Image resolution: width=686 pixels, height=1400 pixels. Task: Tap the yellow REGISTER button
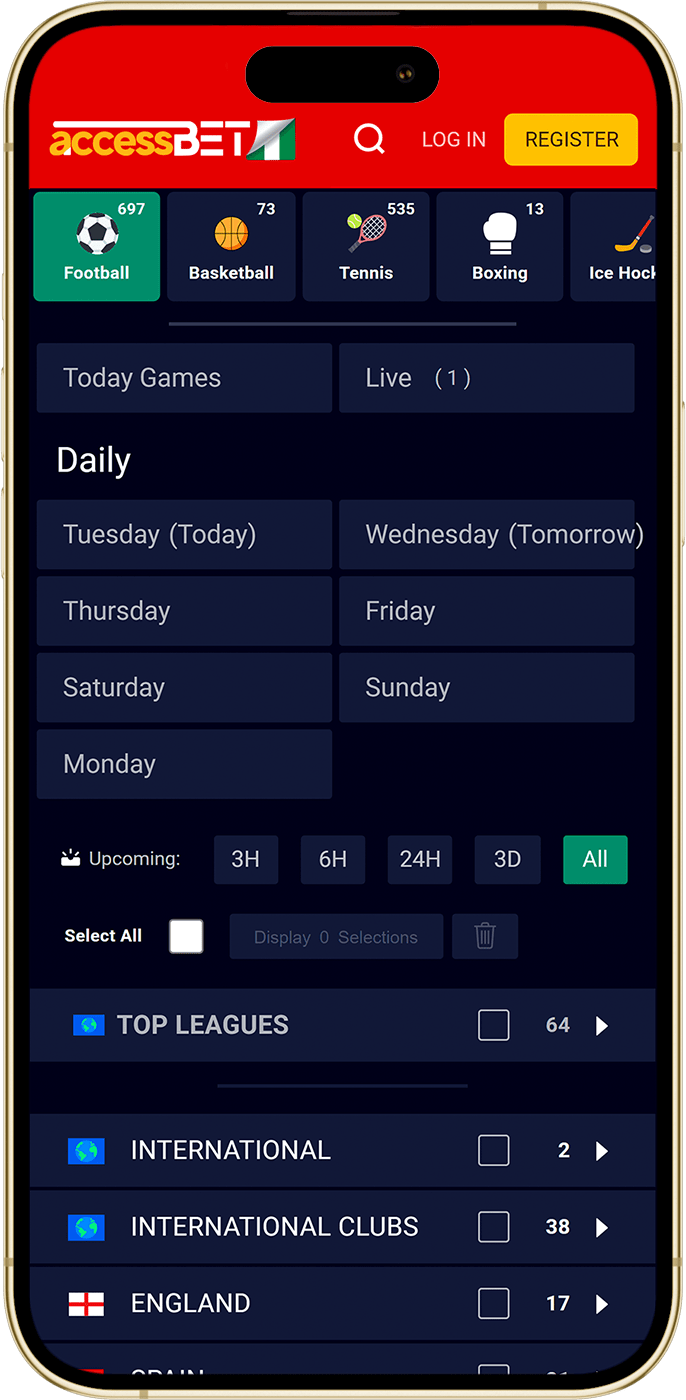coord(571,140)
